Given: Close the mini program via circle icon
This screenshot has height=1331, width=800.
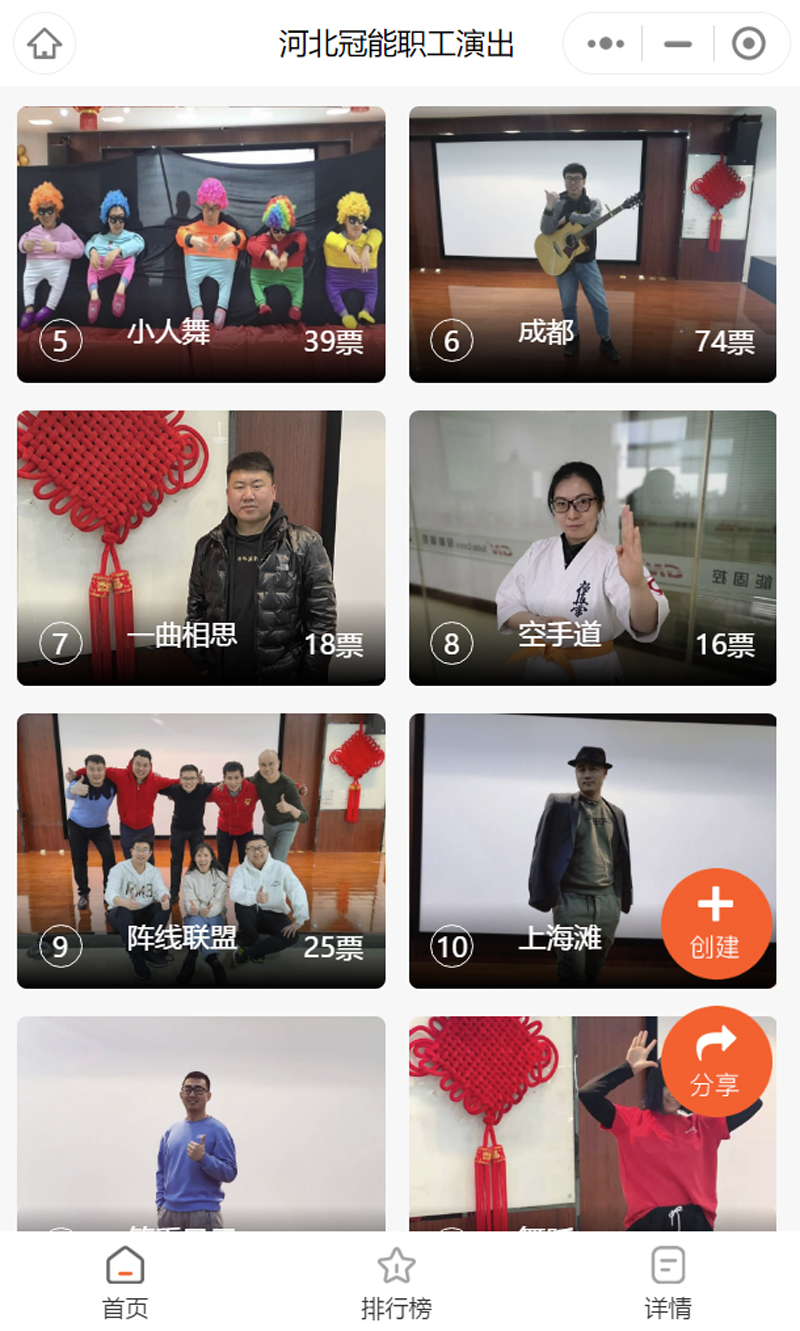Looking at the screenshot, I should click(748, 44).
